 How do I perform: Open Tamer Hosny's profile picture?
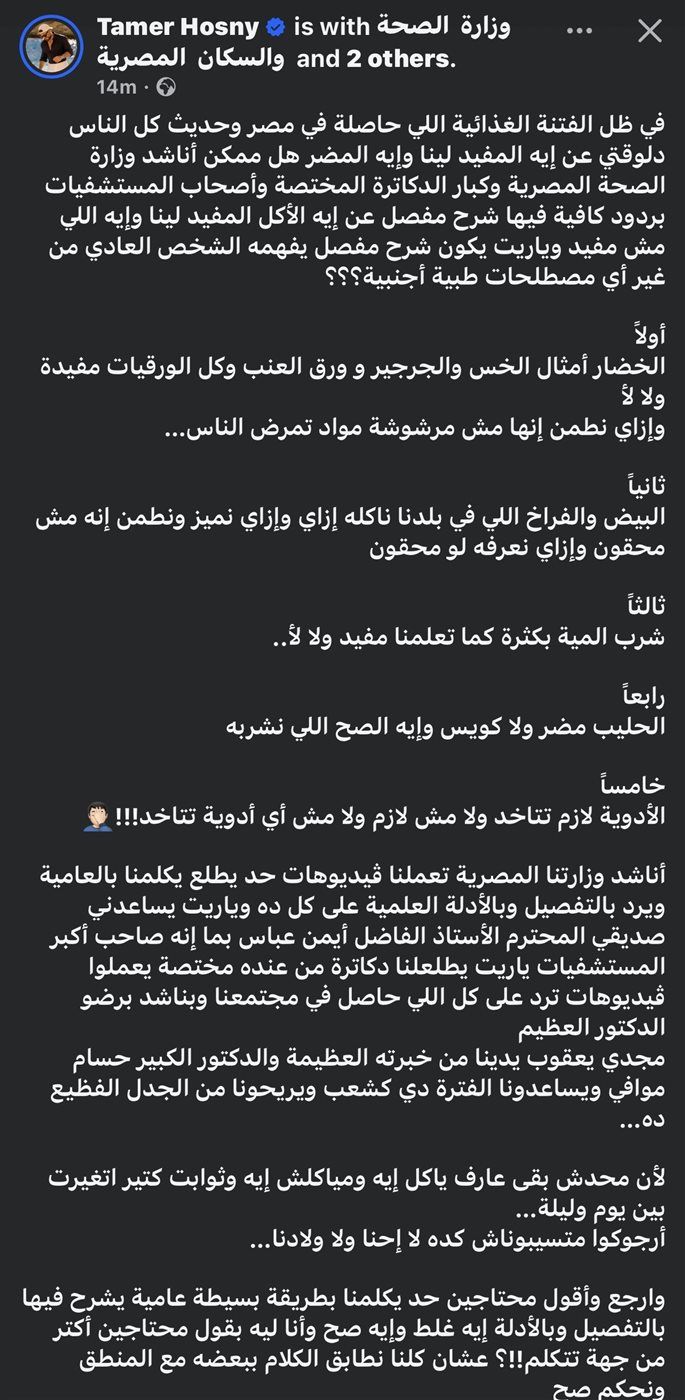[51, 45]
